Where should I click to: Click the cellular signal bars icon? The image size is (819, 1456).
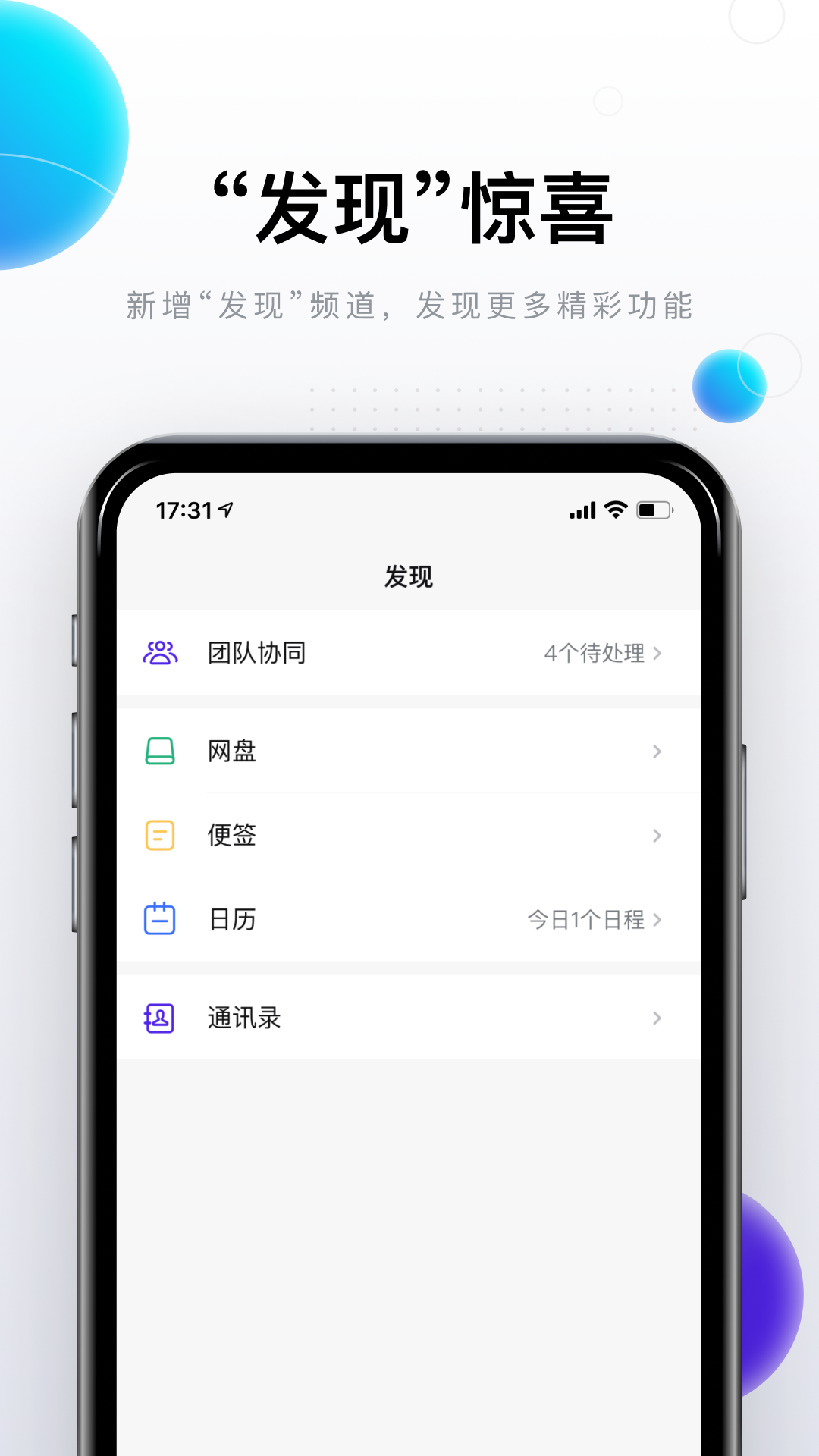point(583,512)
